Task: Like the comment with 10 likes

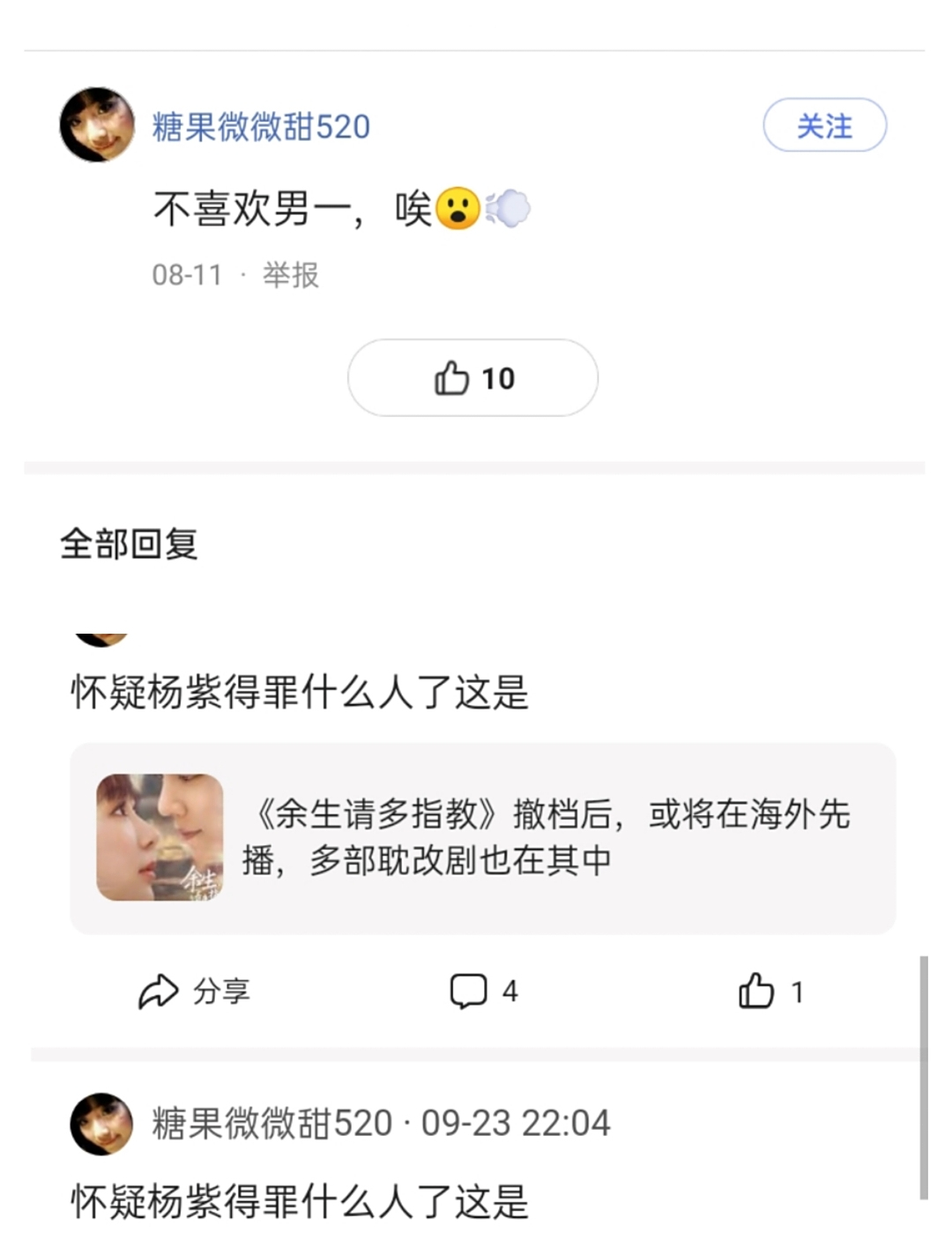Action: pyautogui.click(x=472, y=378)
